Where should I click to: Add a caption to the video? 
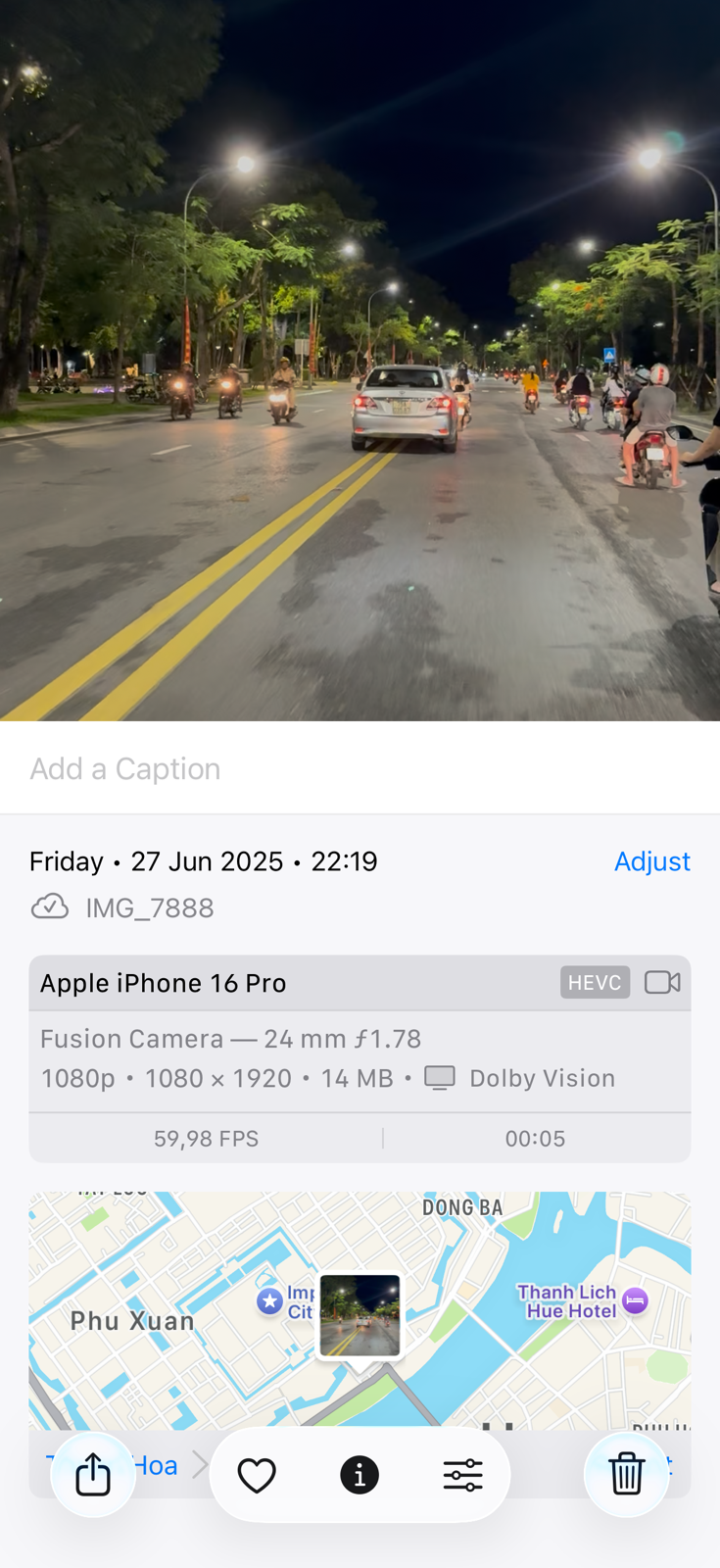125,769
